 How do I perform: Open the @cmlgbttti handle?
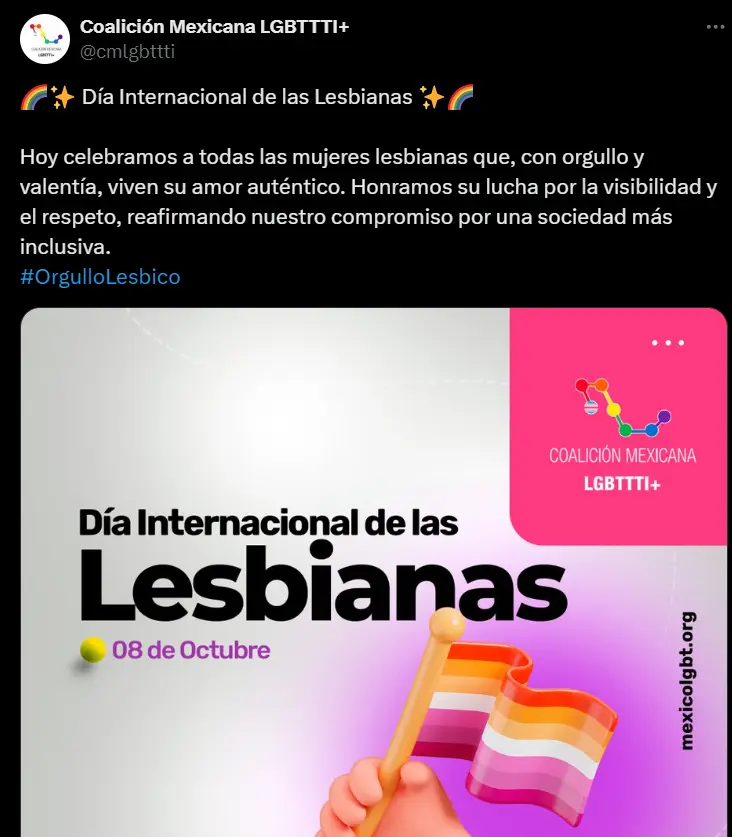pos(127,51)
